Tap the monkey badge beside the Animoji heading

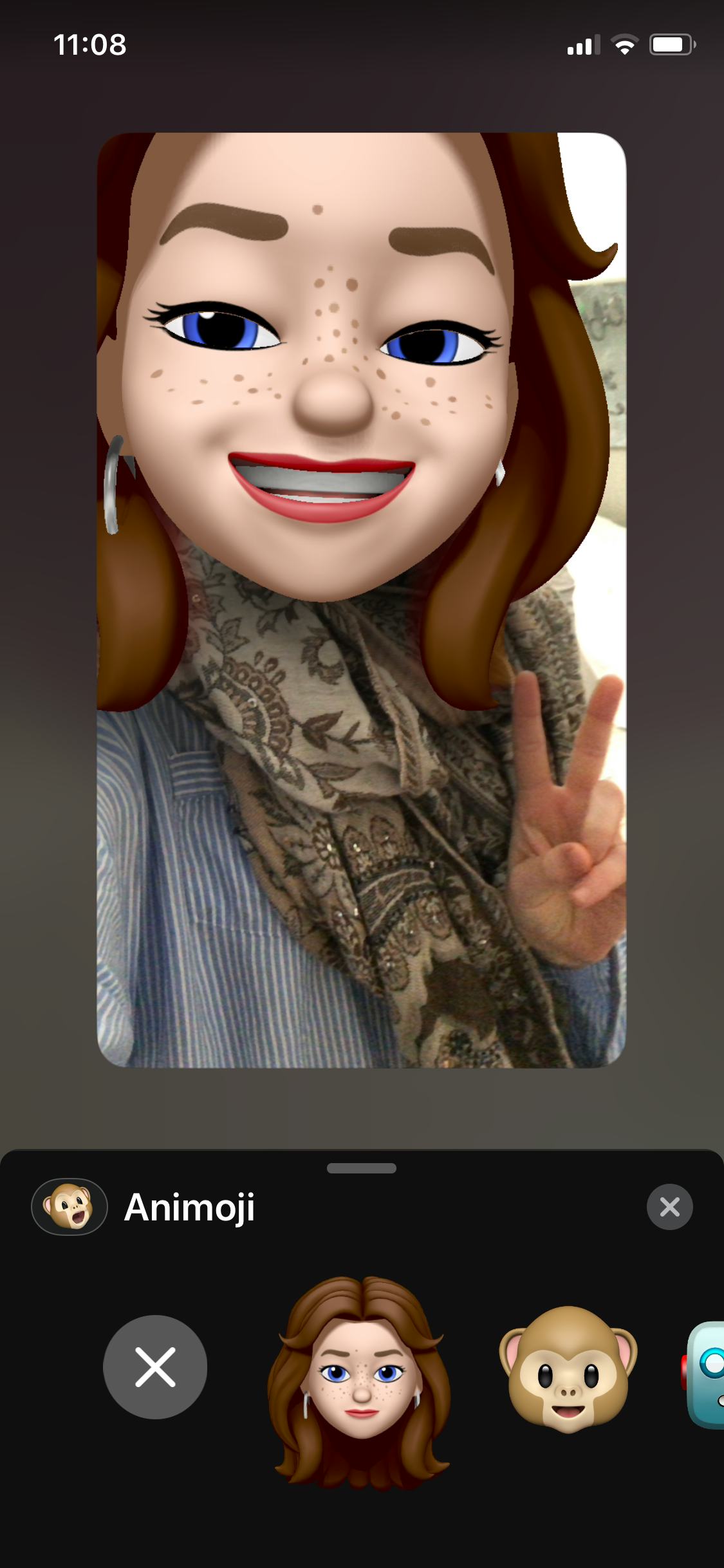tap(71, 1206)
